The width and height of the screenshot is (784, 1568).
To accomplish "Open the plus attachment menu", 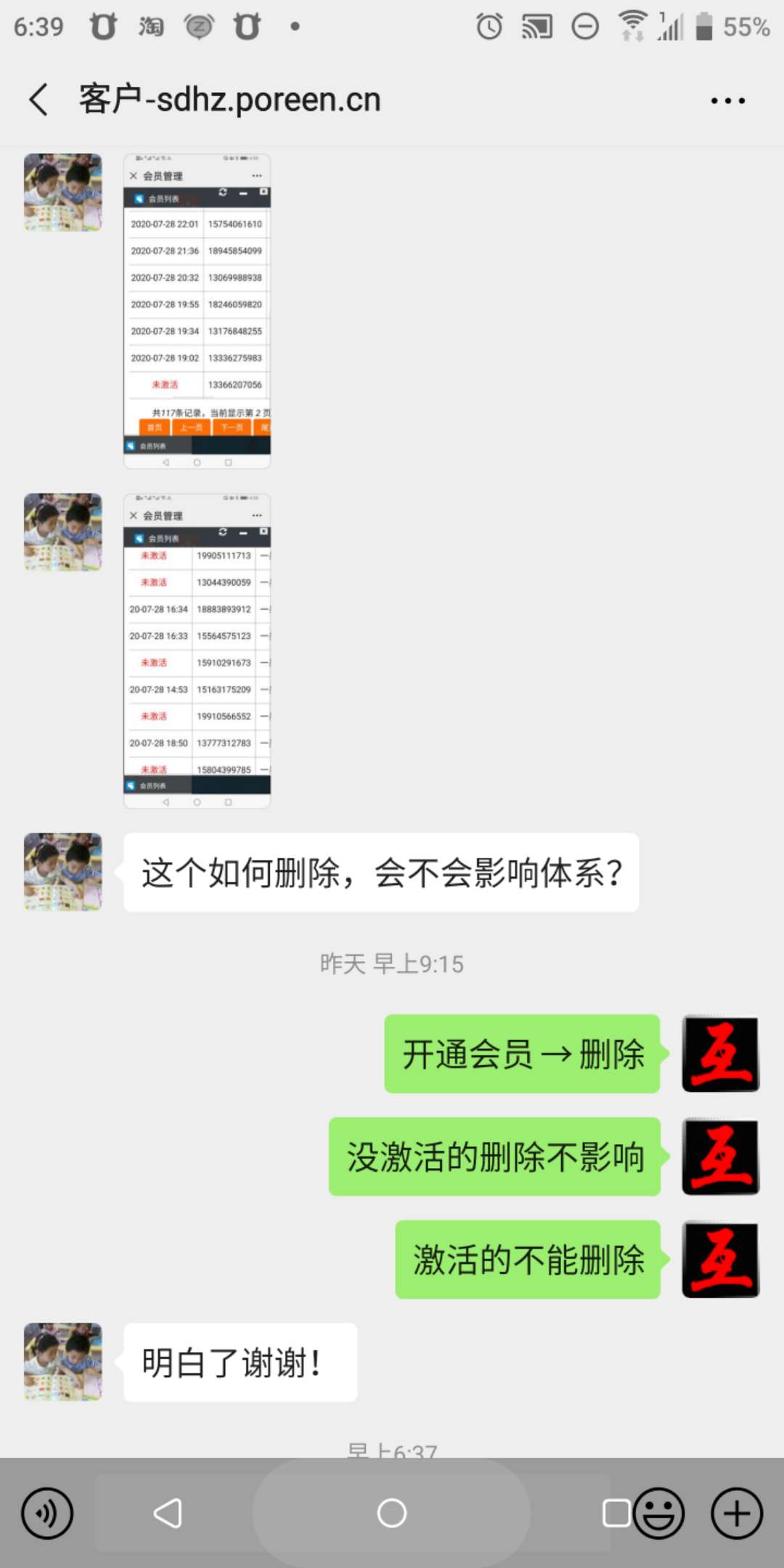I will coord(736,1514).
